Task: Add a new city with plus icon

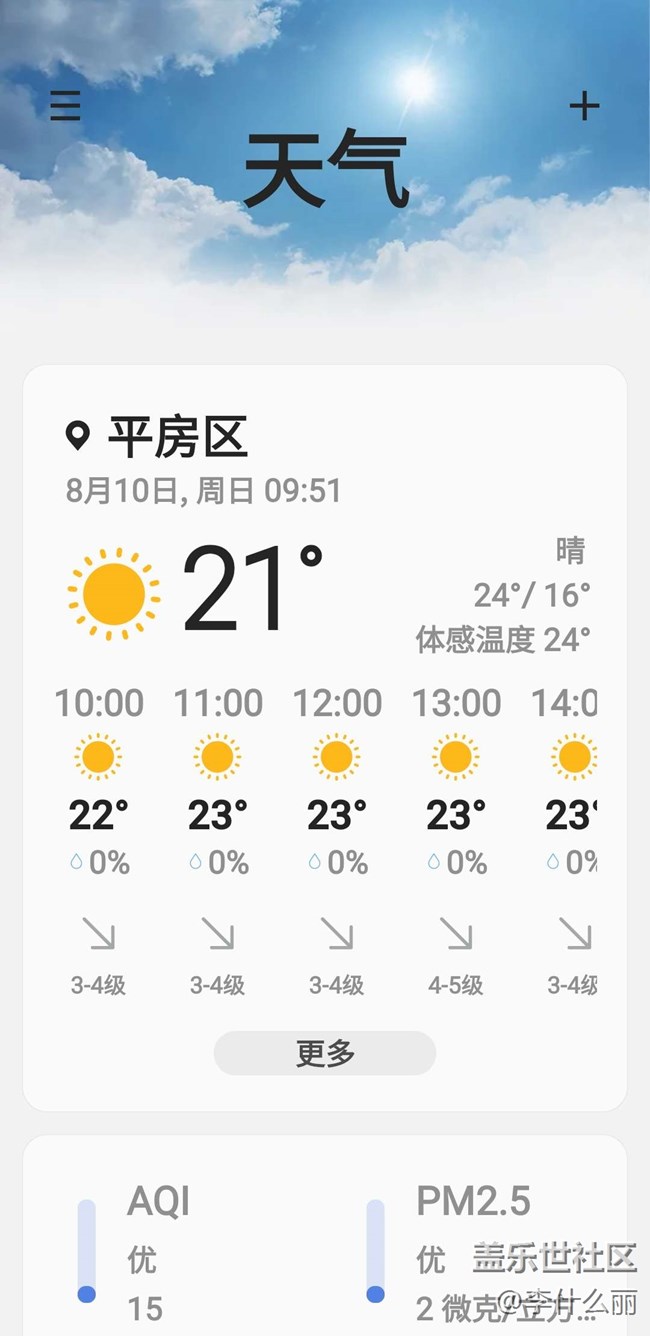Action: coord(584,106)
